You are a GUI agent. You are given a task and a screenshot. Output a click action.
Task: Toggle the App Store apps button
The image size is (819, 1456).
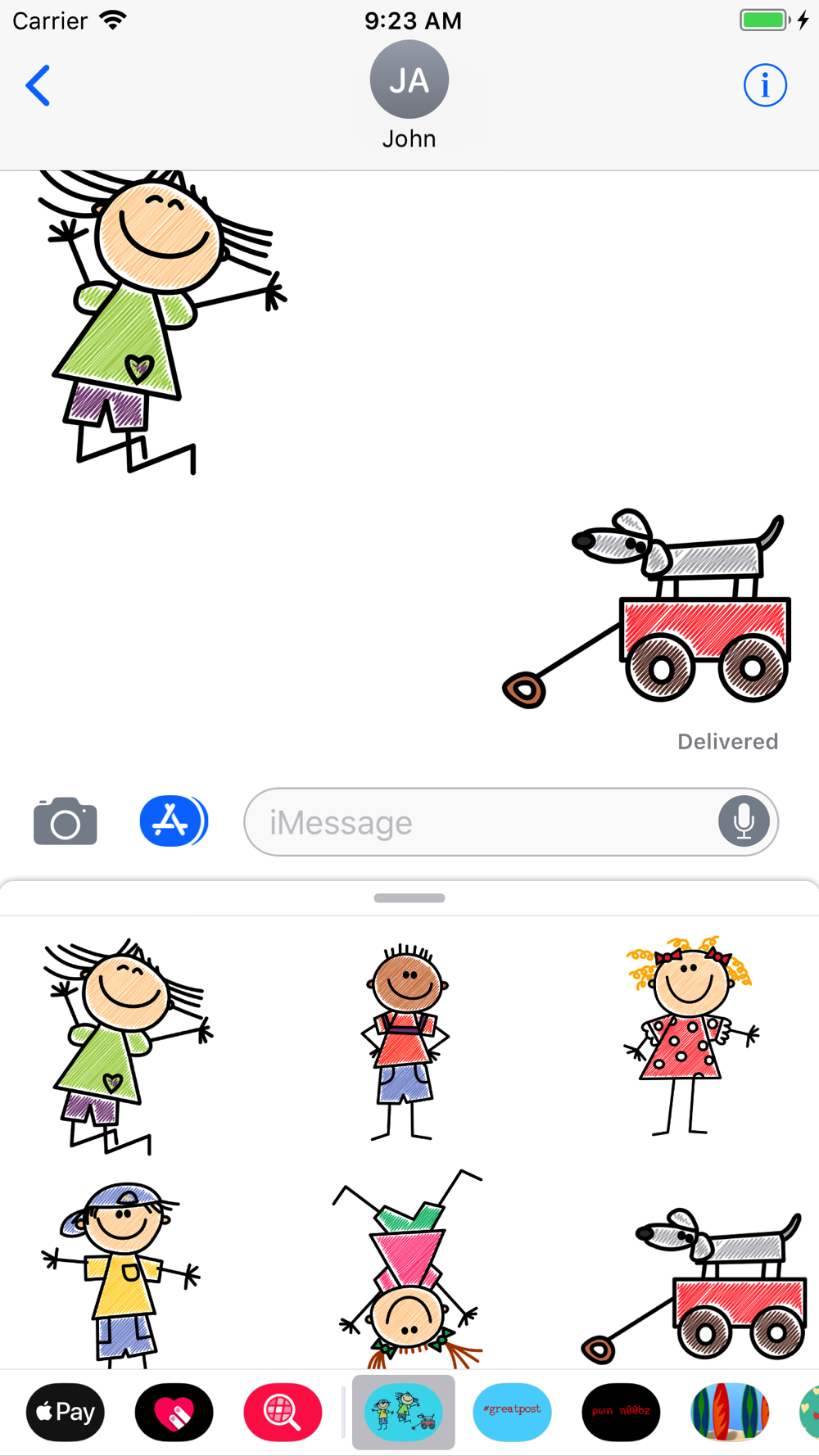(x=174, y=821)
